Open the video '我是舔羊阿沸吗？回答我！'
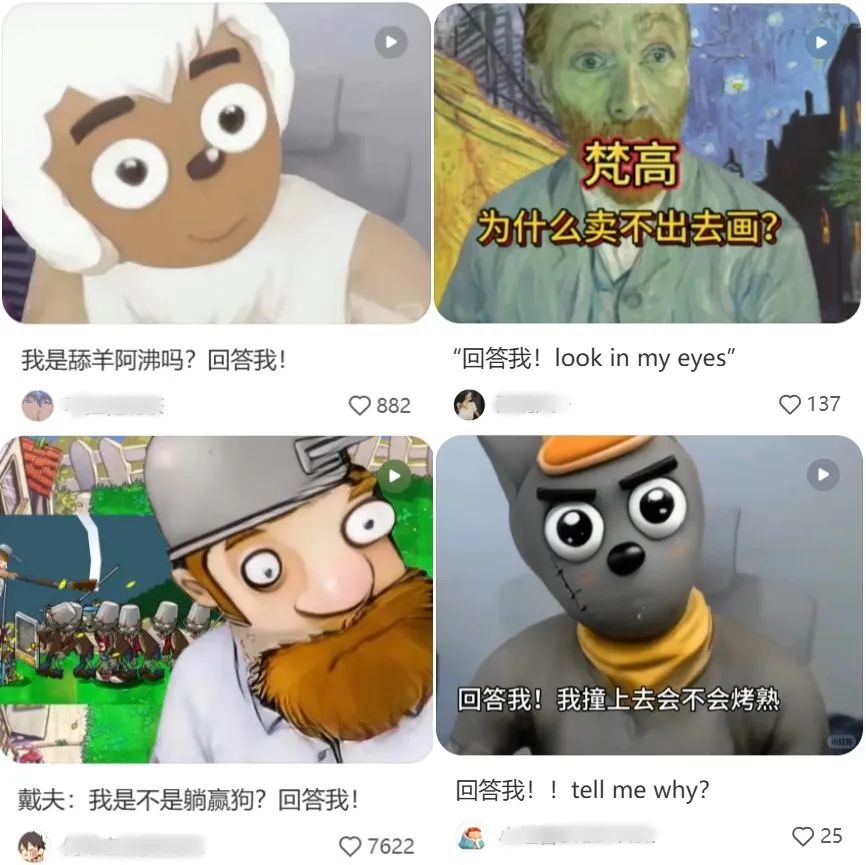Image resolution: width=866 pixels, height=865 pixels. [x=216, y=165]
